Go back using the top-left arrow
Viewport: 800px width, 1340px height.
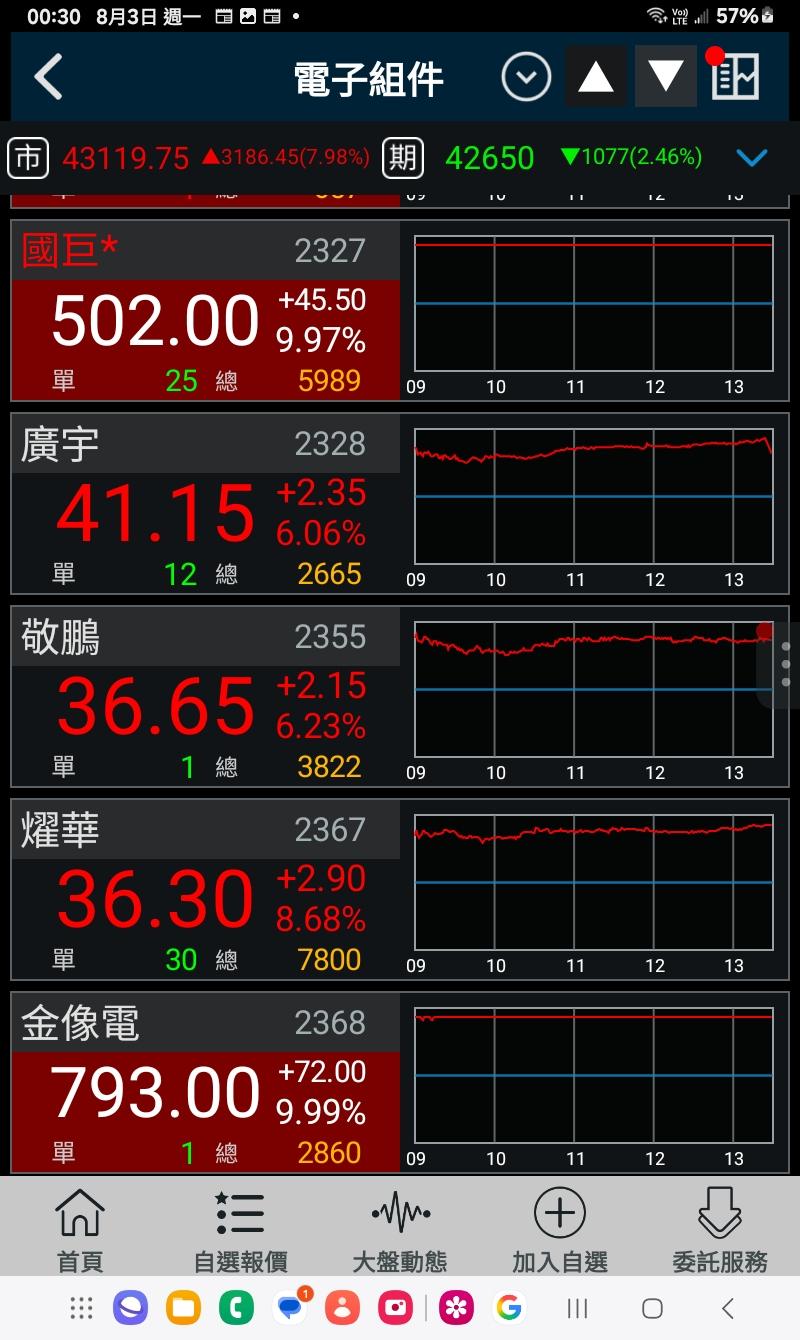[x=48, y=77]
